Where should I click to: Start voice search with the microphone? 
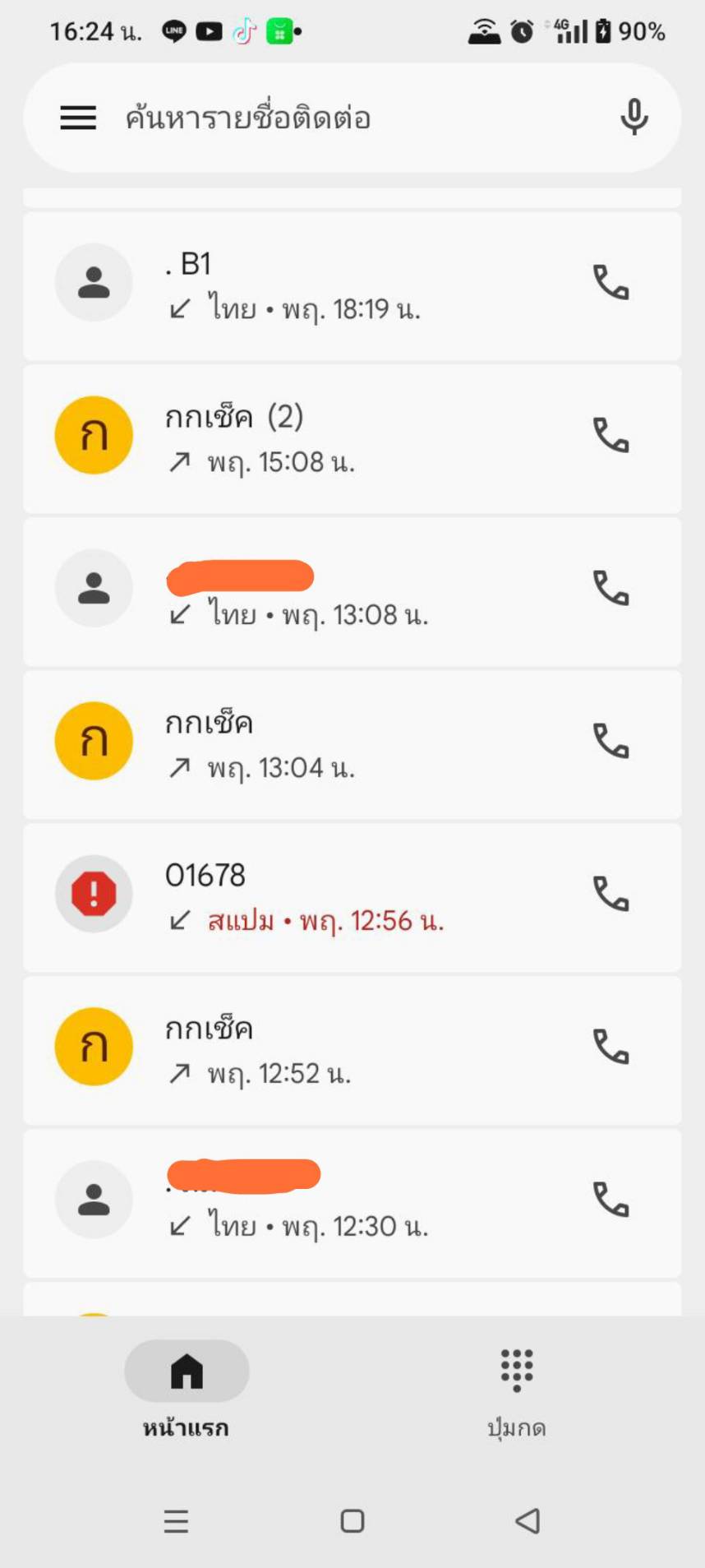click(x=634, y=118)
